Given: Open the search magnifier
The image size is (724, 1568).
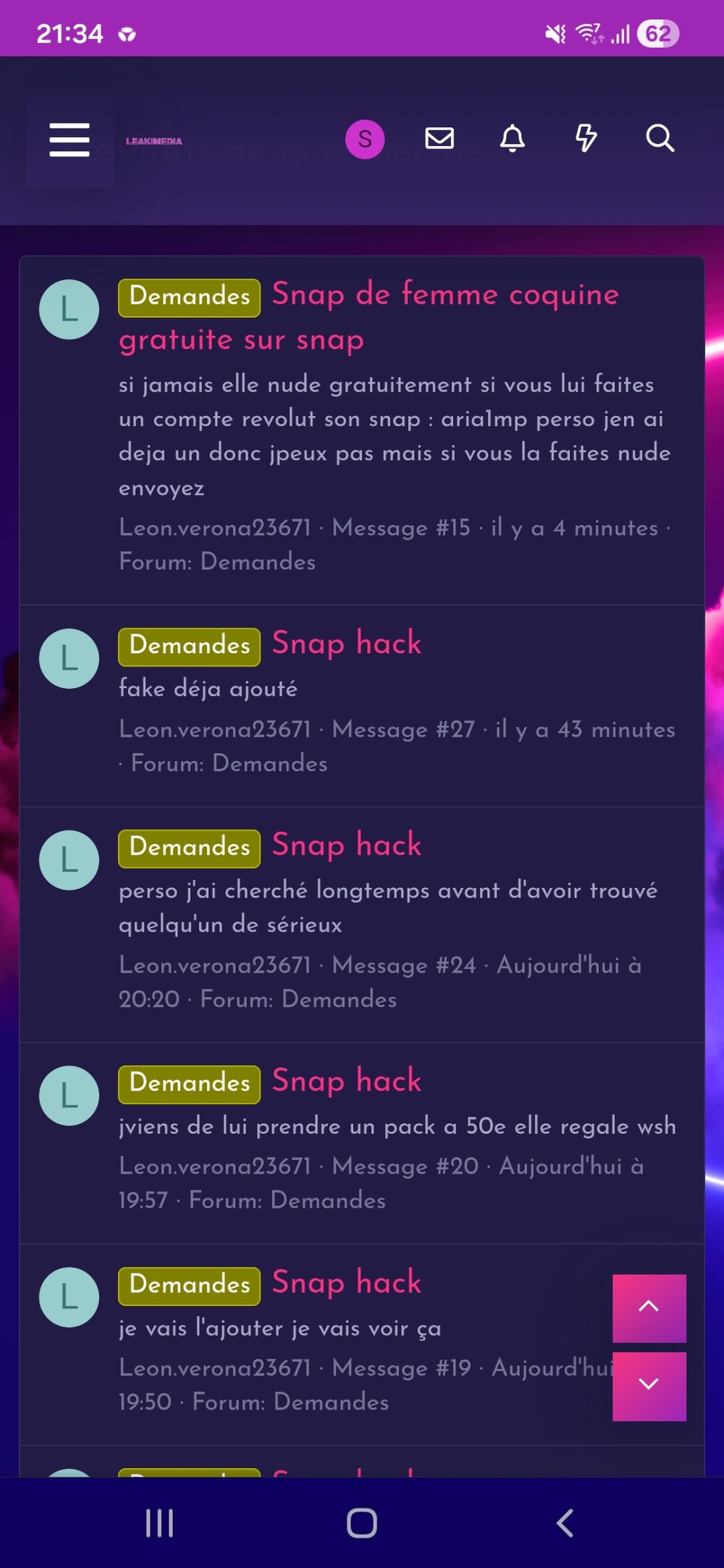Looking at the screenshot, I should (660, 138).
